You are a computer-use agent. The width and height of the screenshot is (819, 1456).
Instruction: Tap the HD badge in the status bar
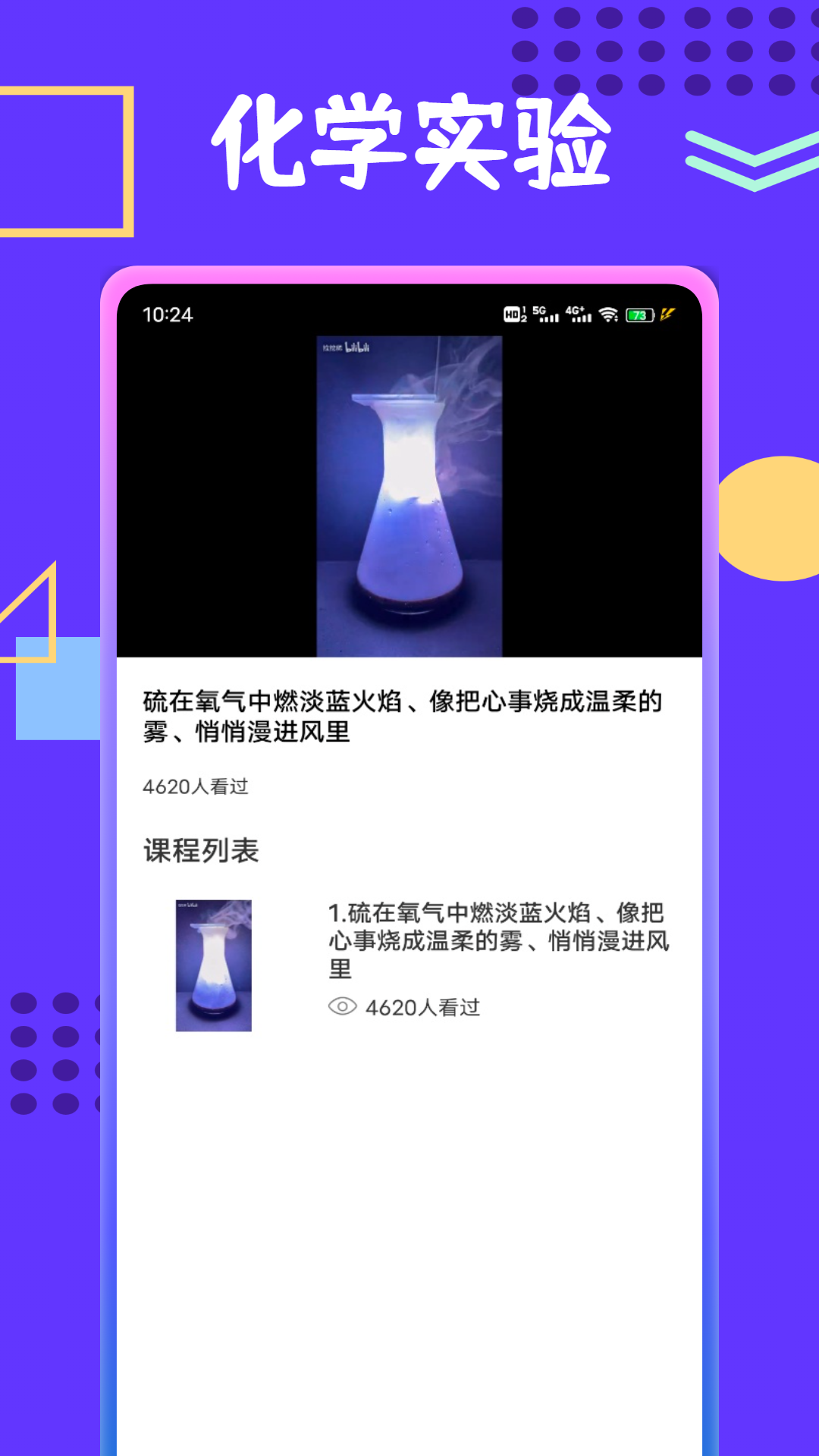[x=512, y=313]
